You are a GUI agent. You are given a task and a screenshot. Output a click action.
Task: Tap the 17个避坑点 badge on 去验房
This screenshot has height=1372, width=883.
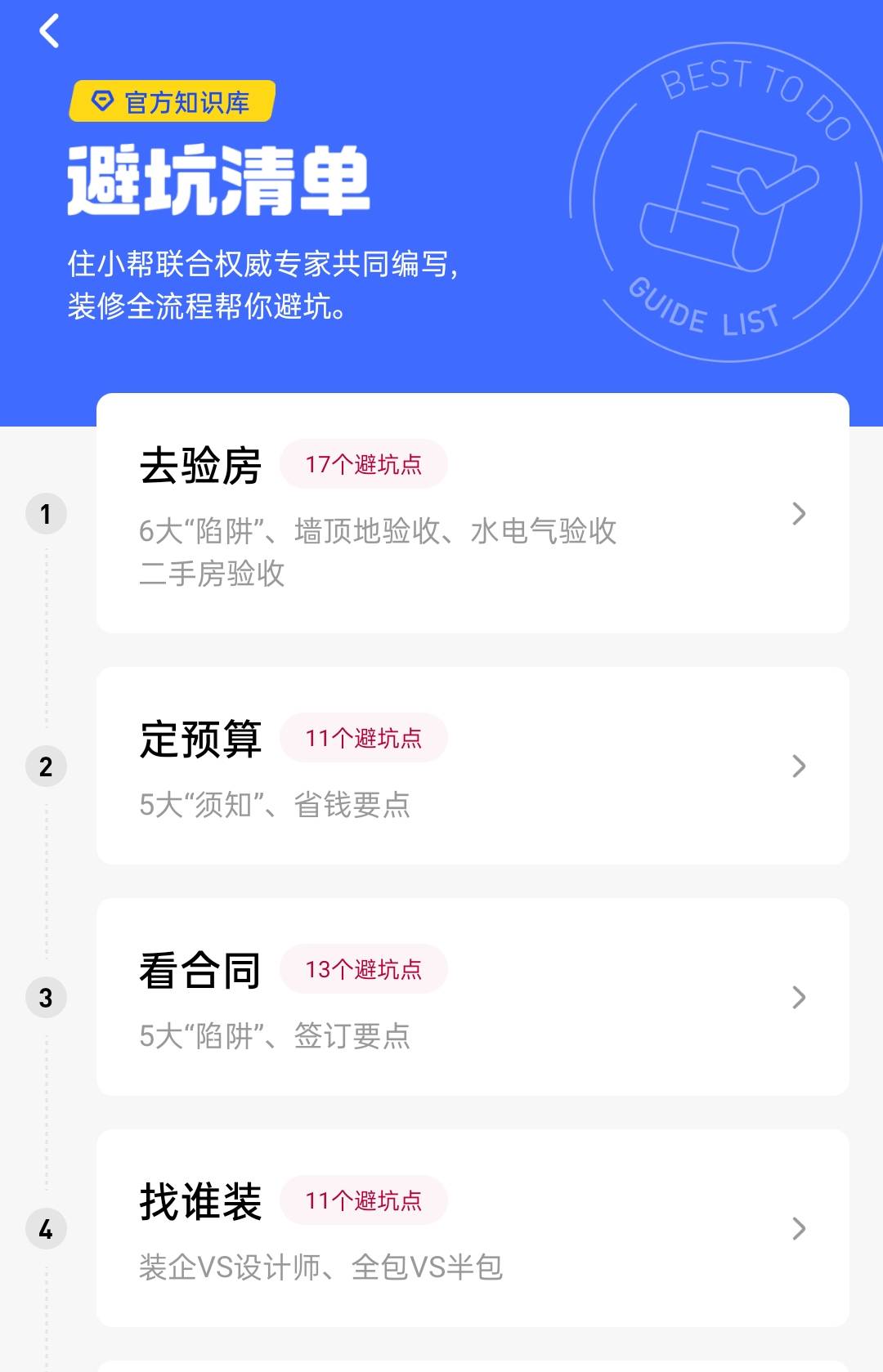(364, 463)
